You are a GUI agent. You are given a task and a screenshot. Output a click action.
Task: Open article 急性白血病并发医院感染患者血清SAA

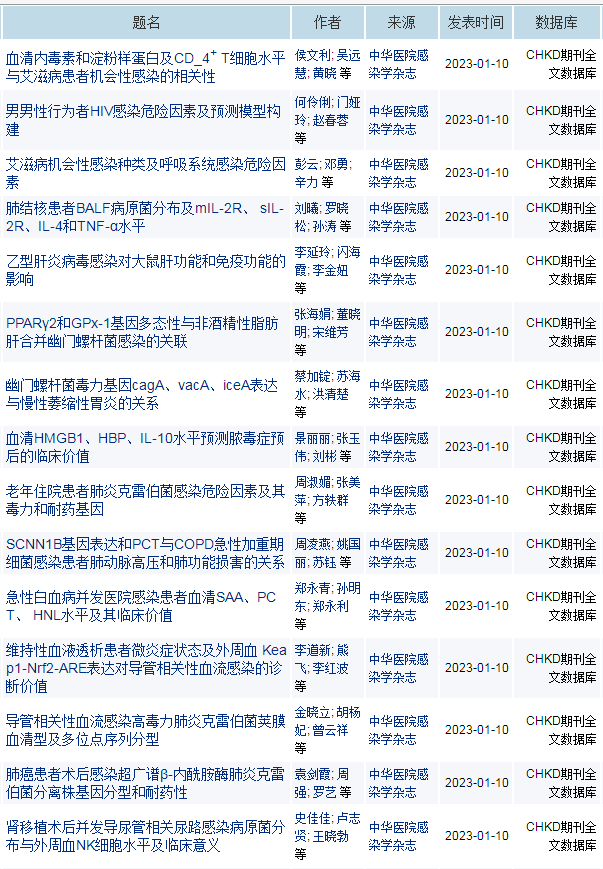(146, 606)
